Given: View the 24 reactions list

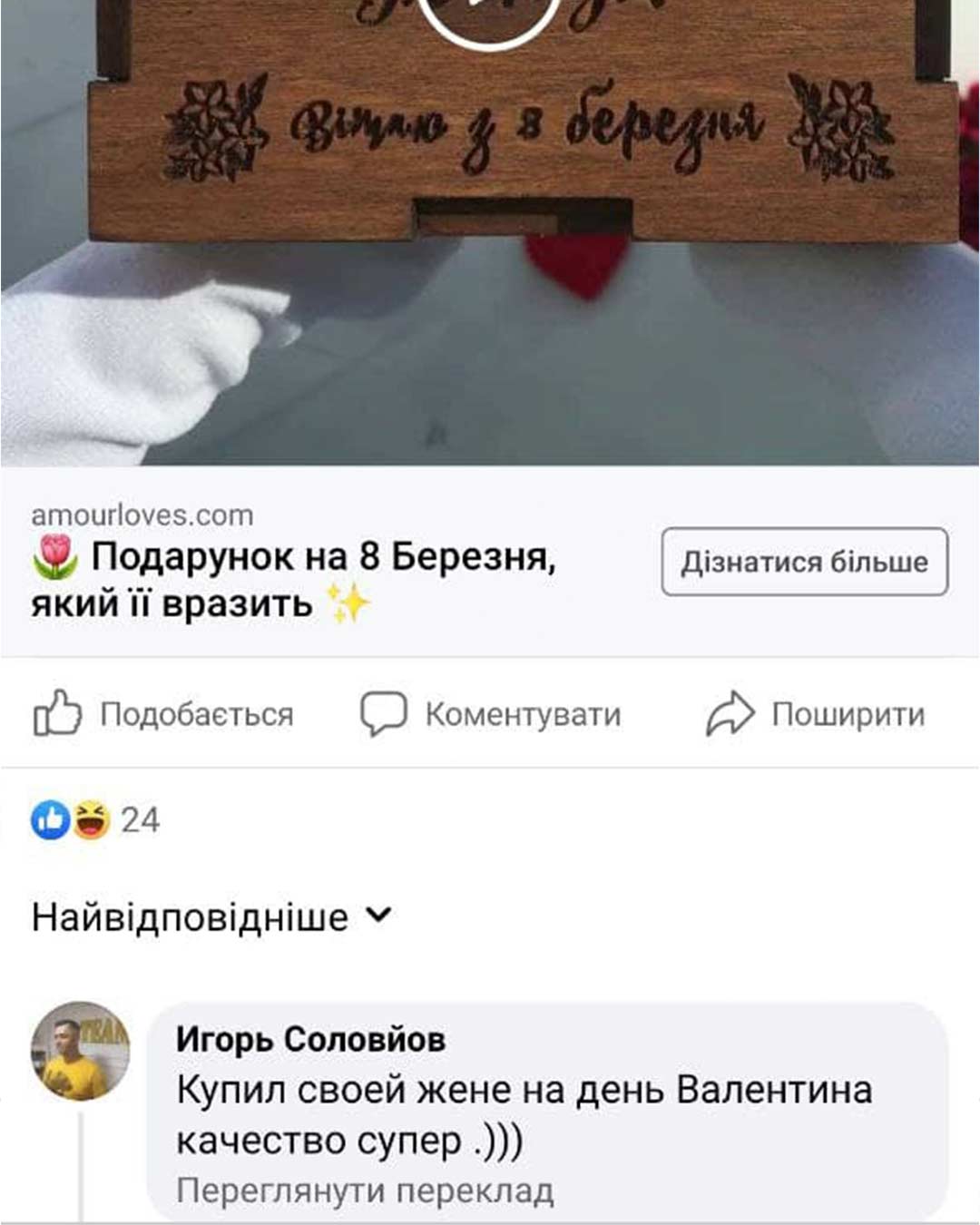Looking at the screenshot, I should tap(95, 820).
